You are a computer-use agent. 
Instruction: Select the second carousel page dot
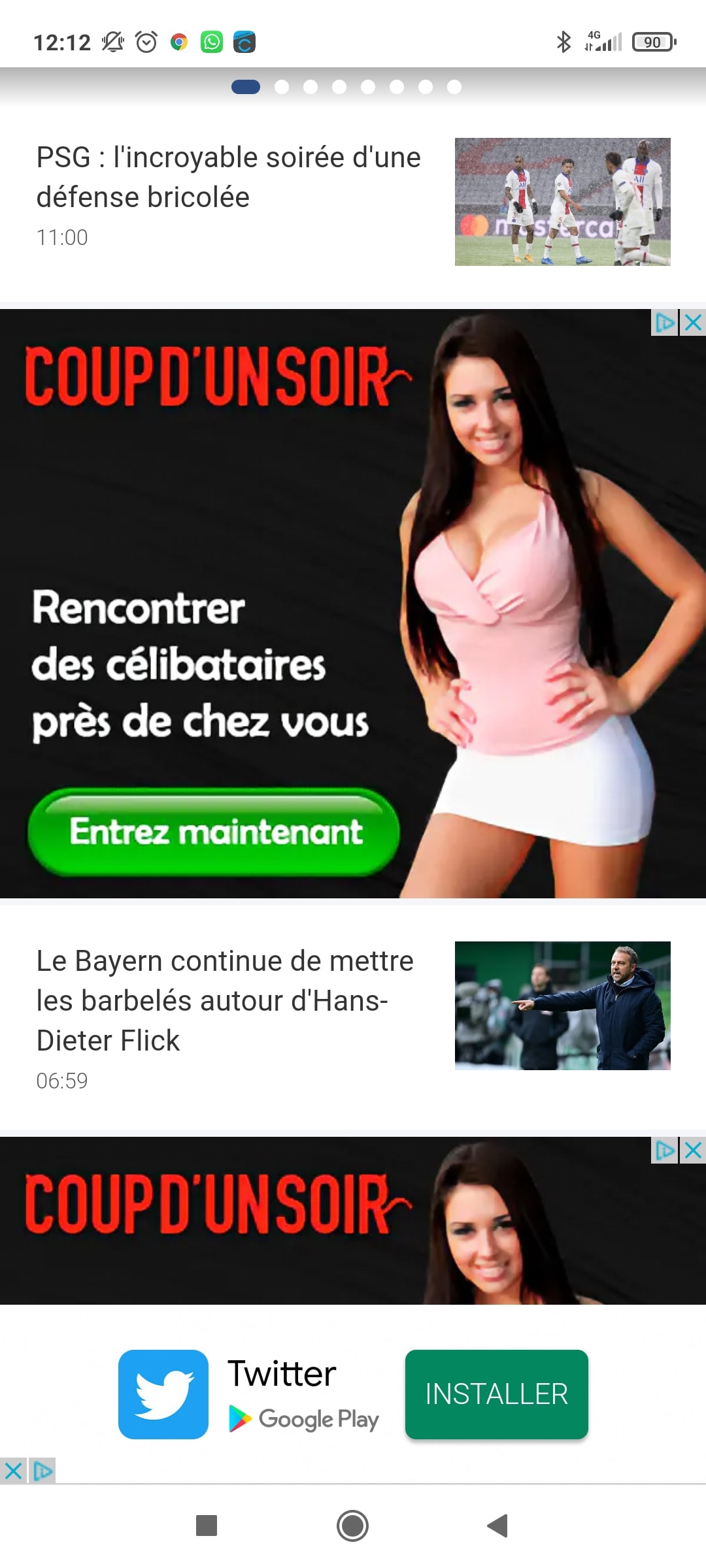click(x=282, y=87)
